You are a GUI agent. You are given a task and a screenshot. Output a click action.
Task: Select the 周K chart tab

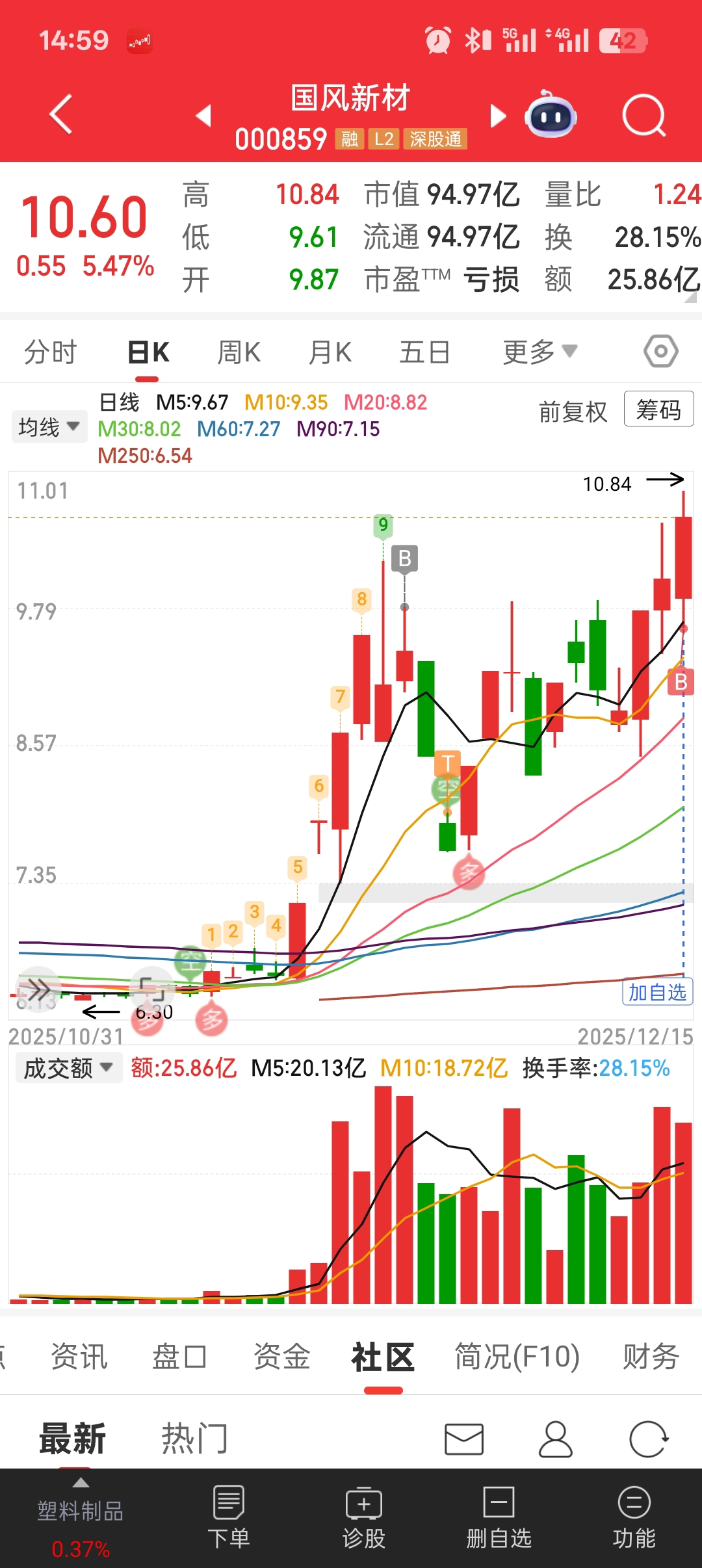click(x=239, y=352)
